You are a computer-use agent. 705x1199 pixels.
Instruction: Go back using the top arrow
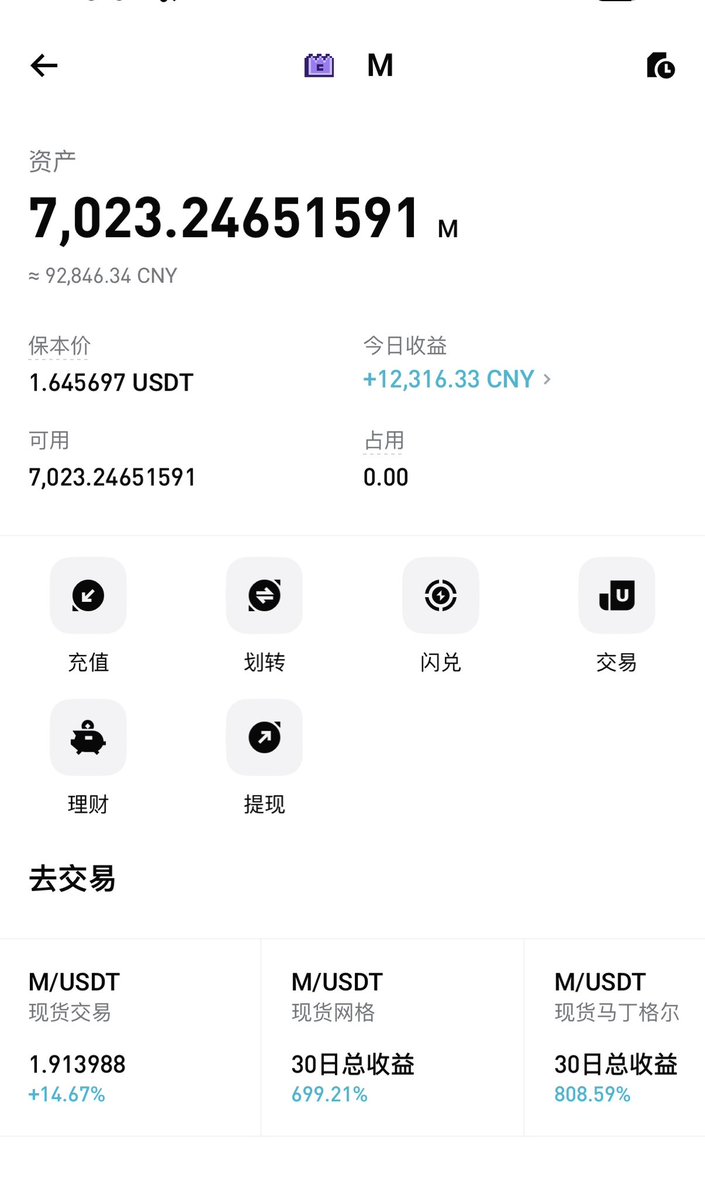tap(44, 66)
